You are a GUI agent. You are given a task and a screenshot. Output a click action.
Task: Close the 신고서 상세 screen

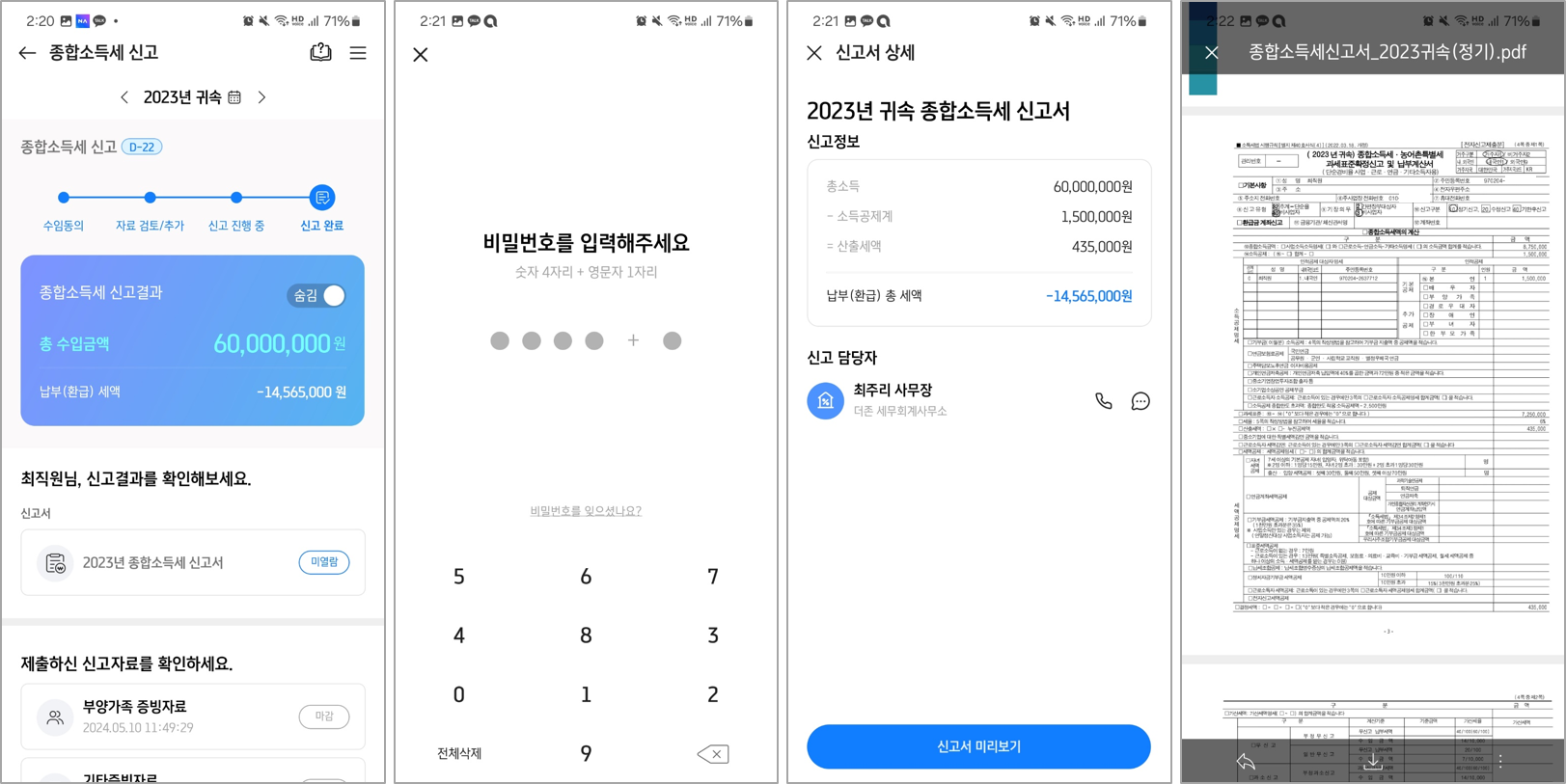[815, 53]
